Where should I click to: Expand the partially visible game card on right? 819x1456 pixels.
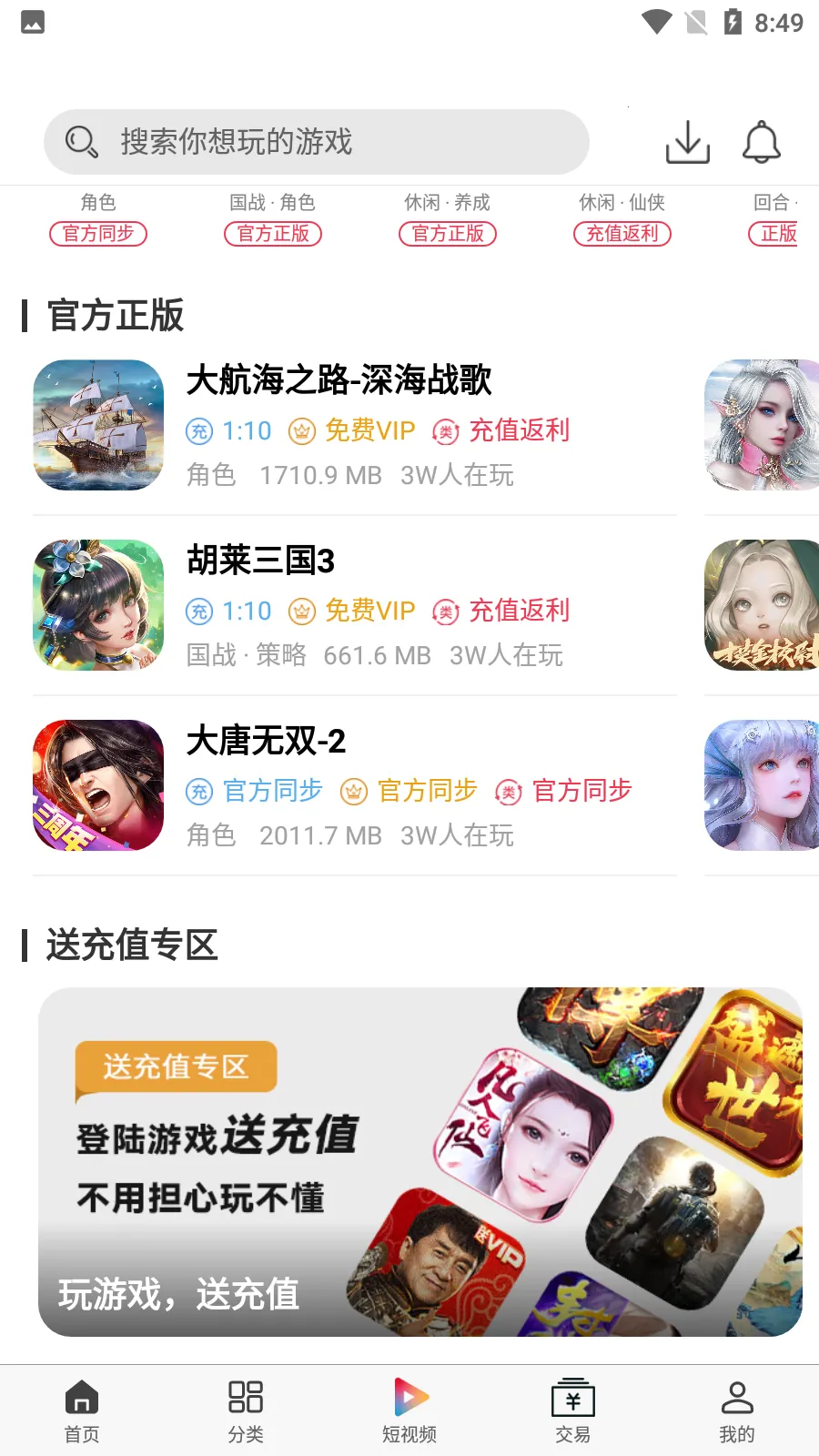point(763,425)
